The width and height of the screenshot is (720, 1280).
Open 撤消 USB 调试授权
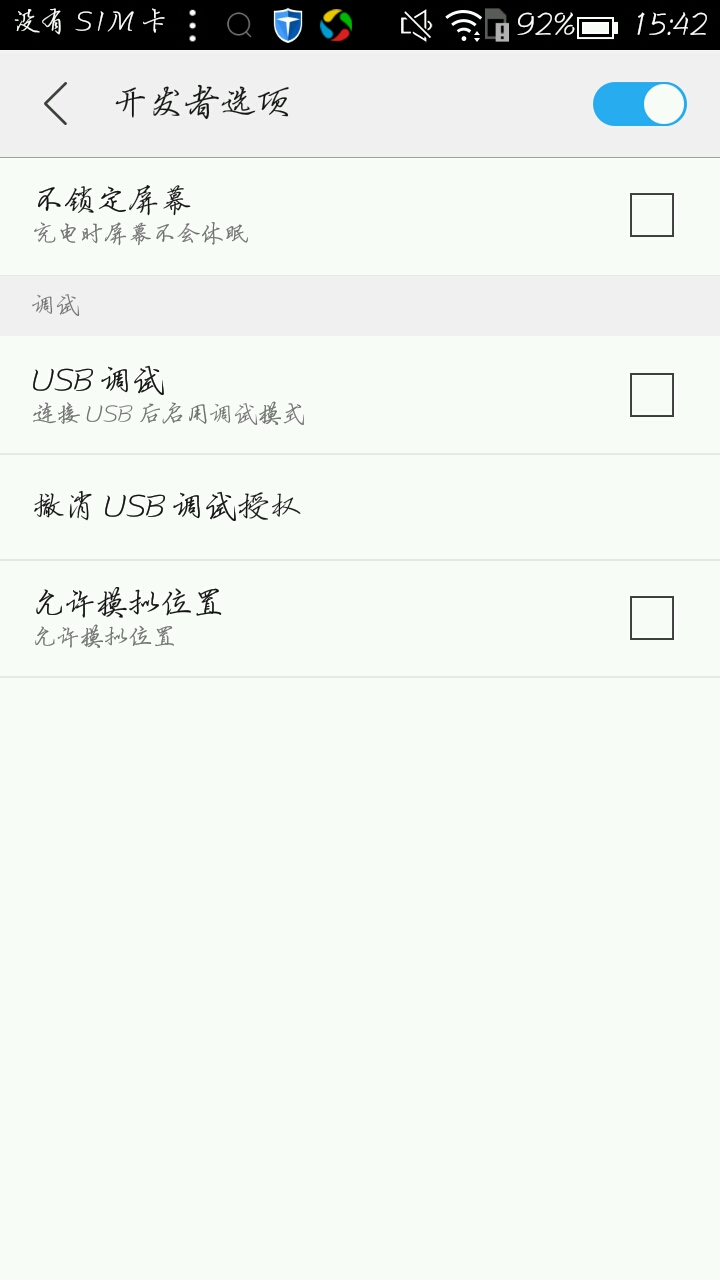coord(168,507)
